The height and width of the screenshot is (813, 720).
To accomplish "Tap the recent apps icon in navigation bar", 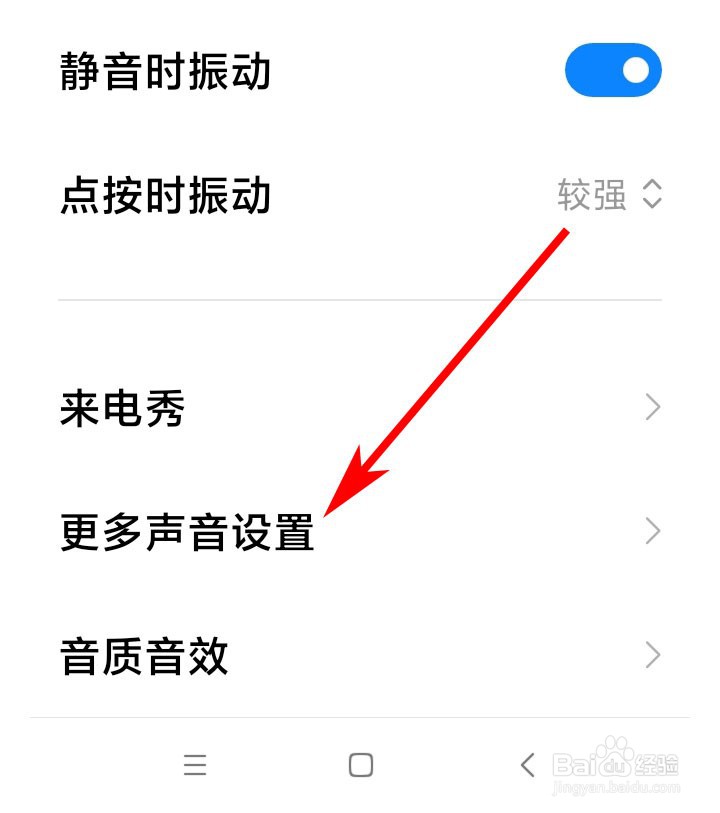I will point(196,765).
